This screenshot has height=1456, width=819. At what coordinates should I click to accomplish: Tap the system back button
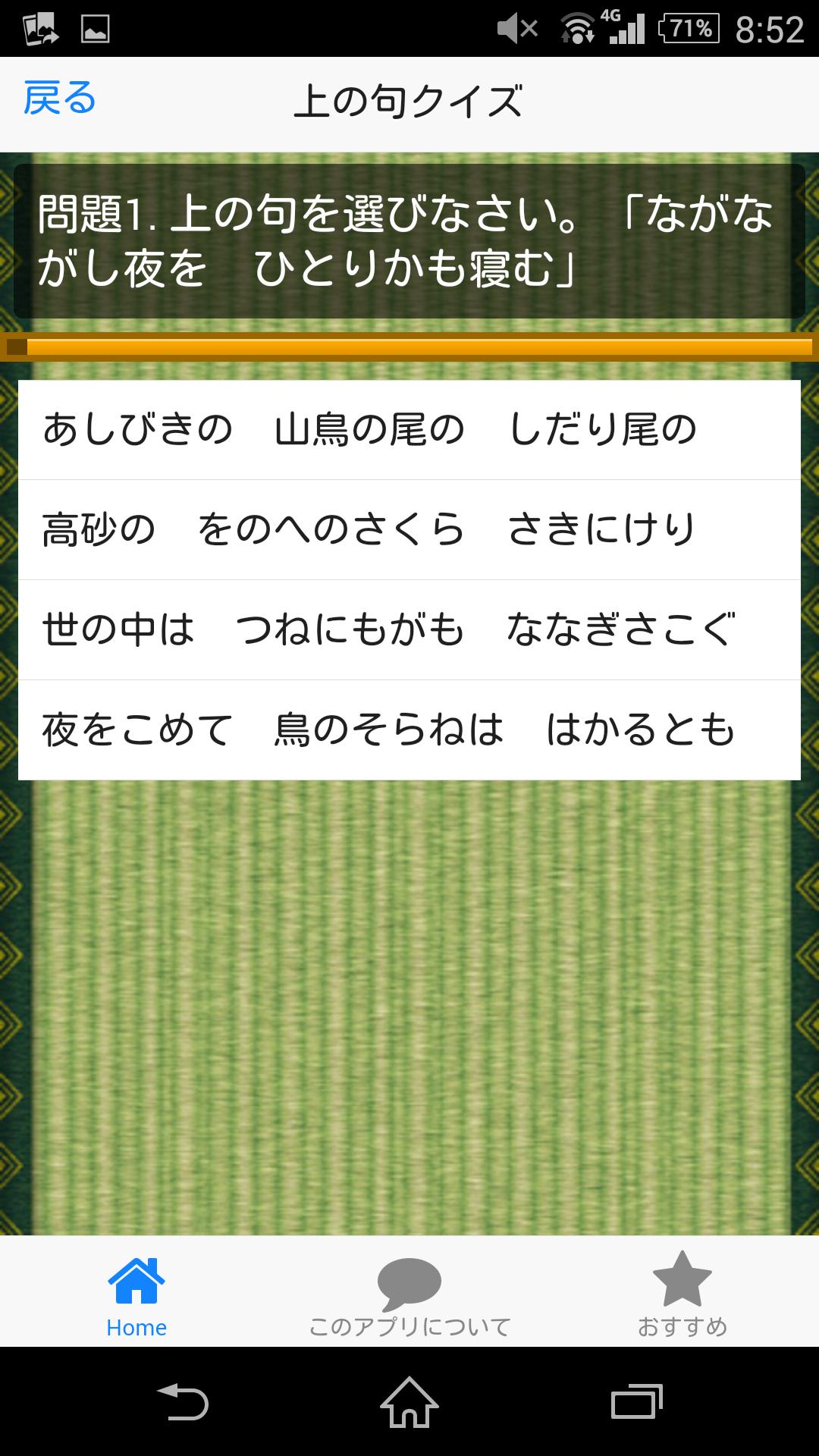tap(183, 1401)
